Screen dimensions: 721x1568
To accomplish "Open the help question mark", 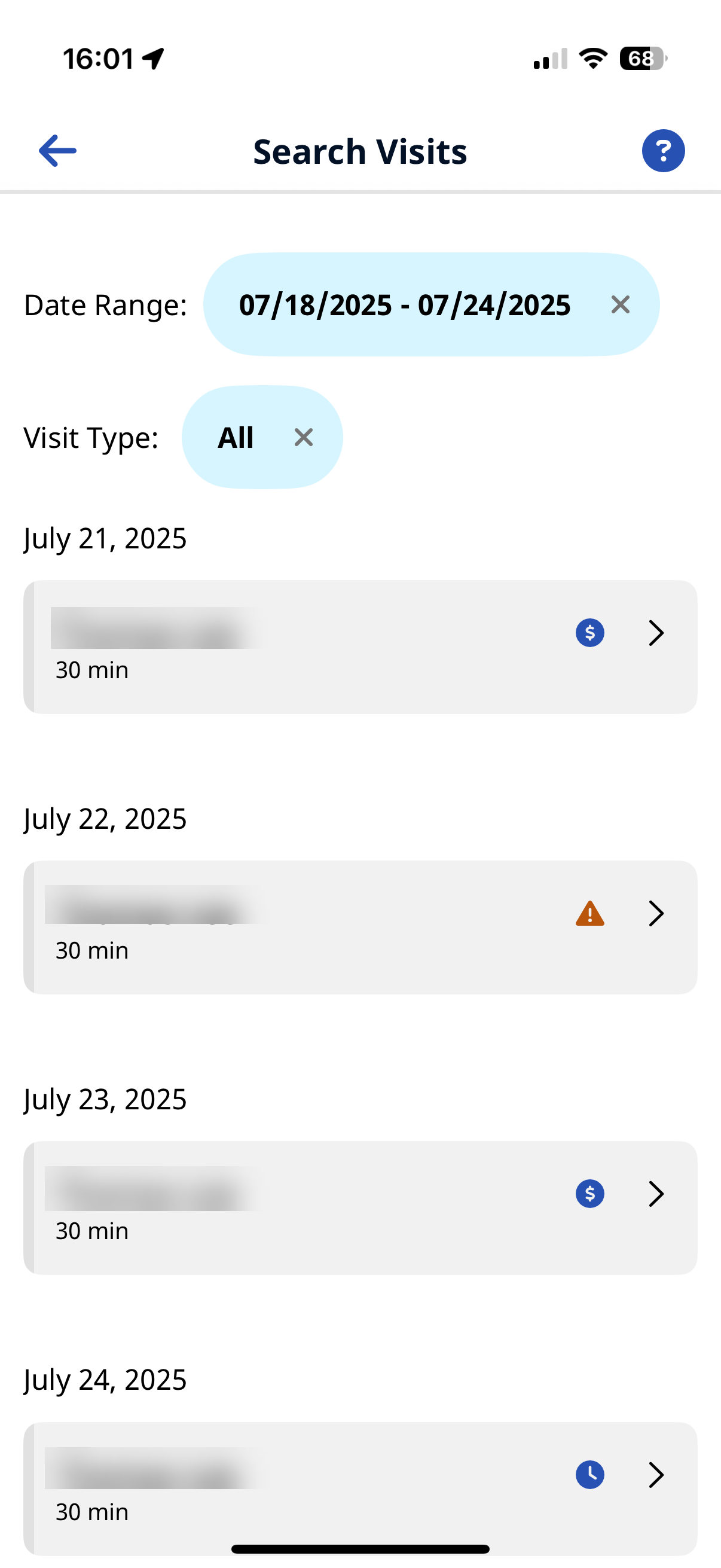I will point(662,151).
